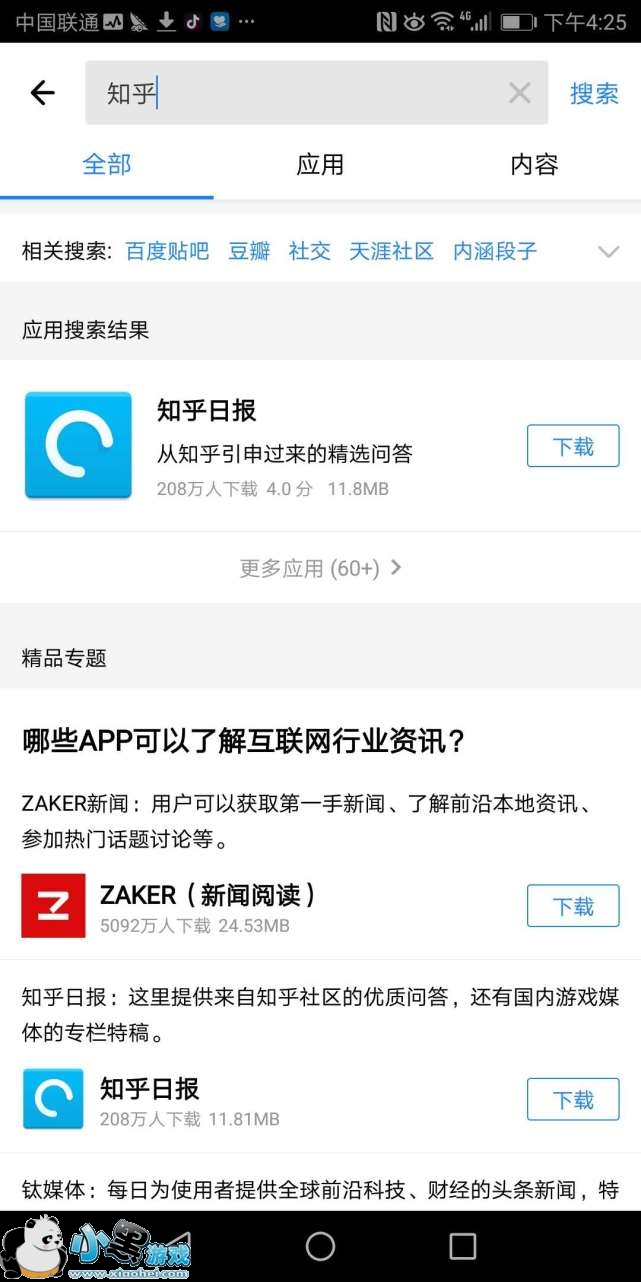
Task: Open topic 哪些APP可以了解互联网行业资讯？
Action: click(245, 742)
